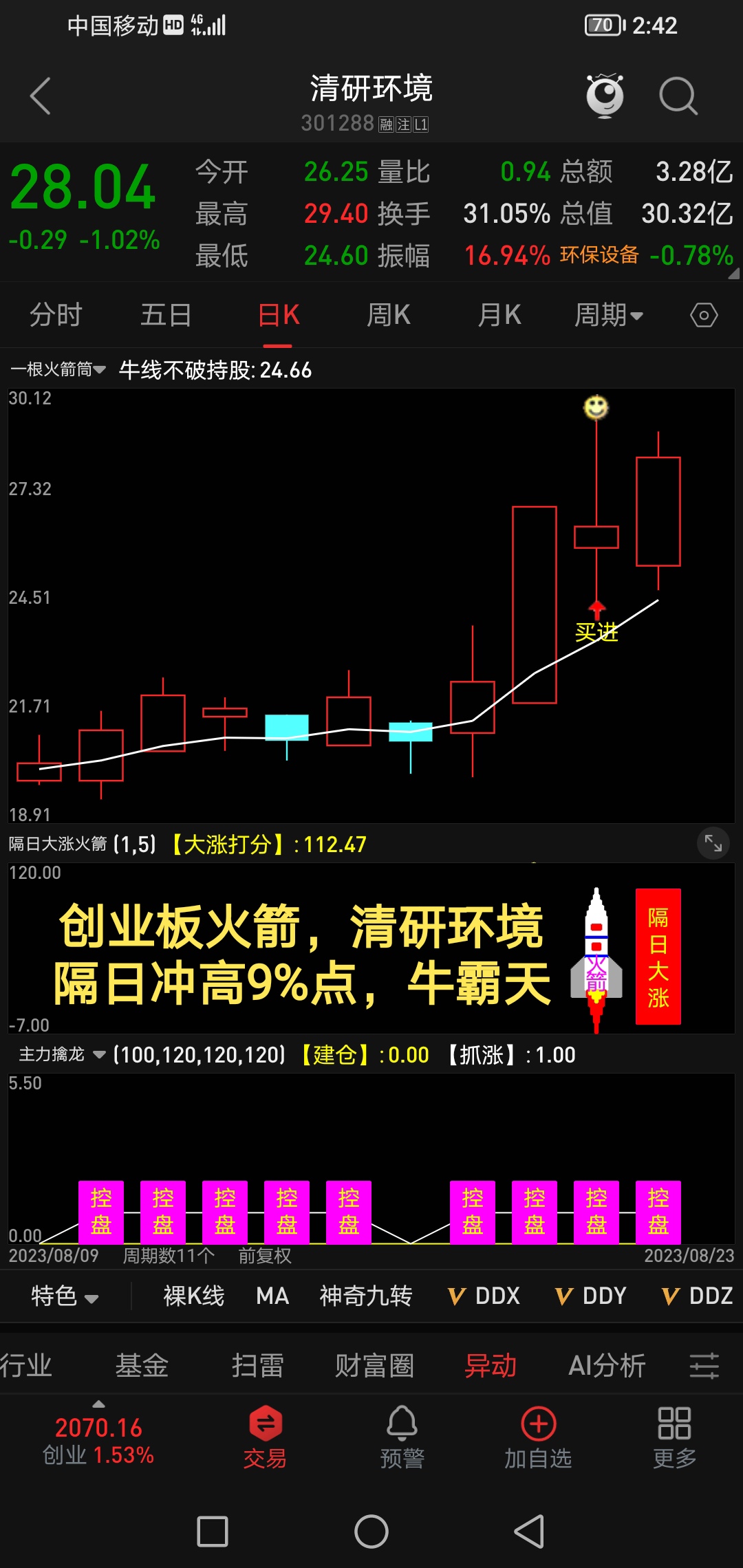
Task: Open chart settings hexagon icon
Action: tap(704, 315)
